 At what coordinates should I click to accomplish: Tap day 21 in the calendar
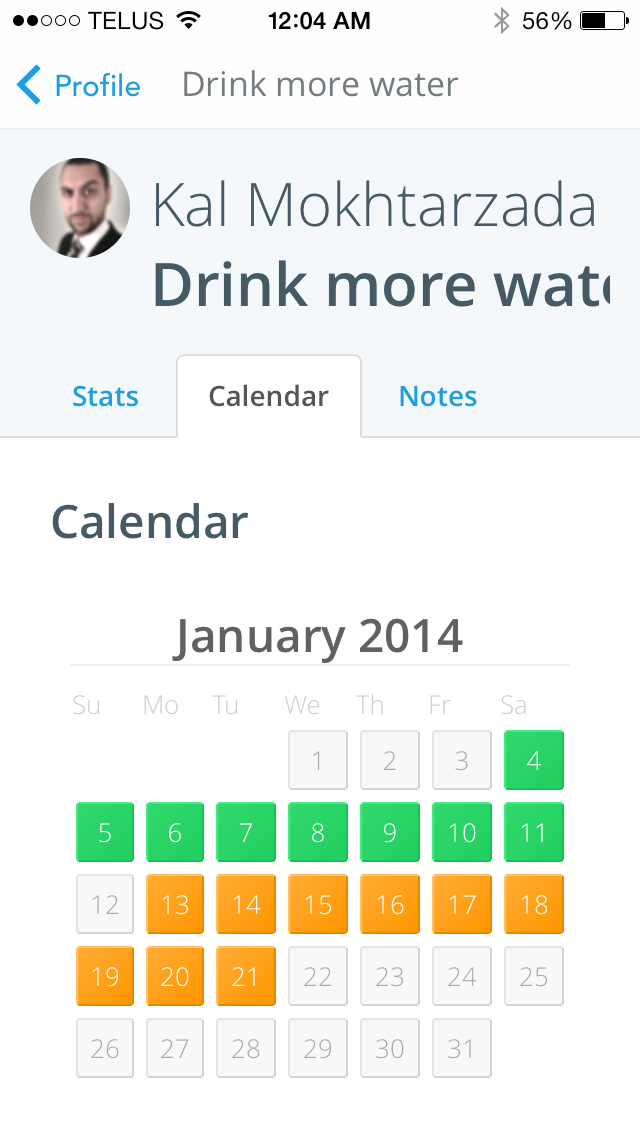pyautogui.click(x=246, y=976)
